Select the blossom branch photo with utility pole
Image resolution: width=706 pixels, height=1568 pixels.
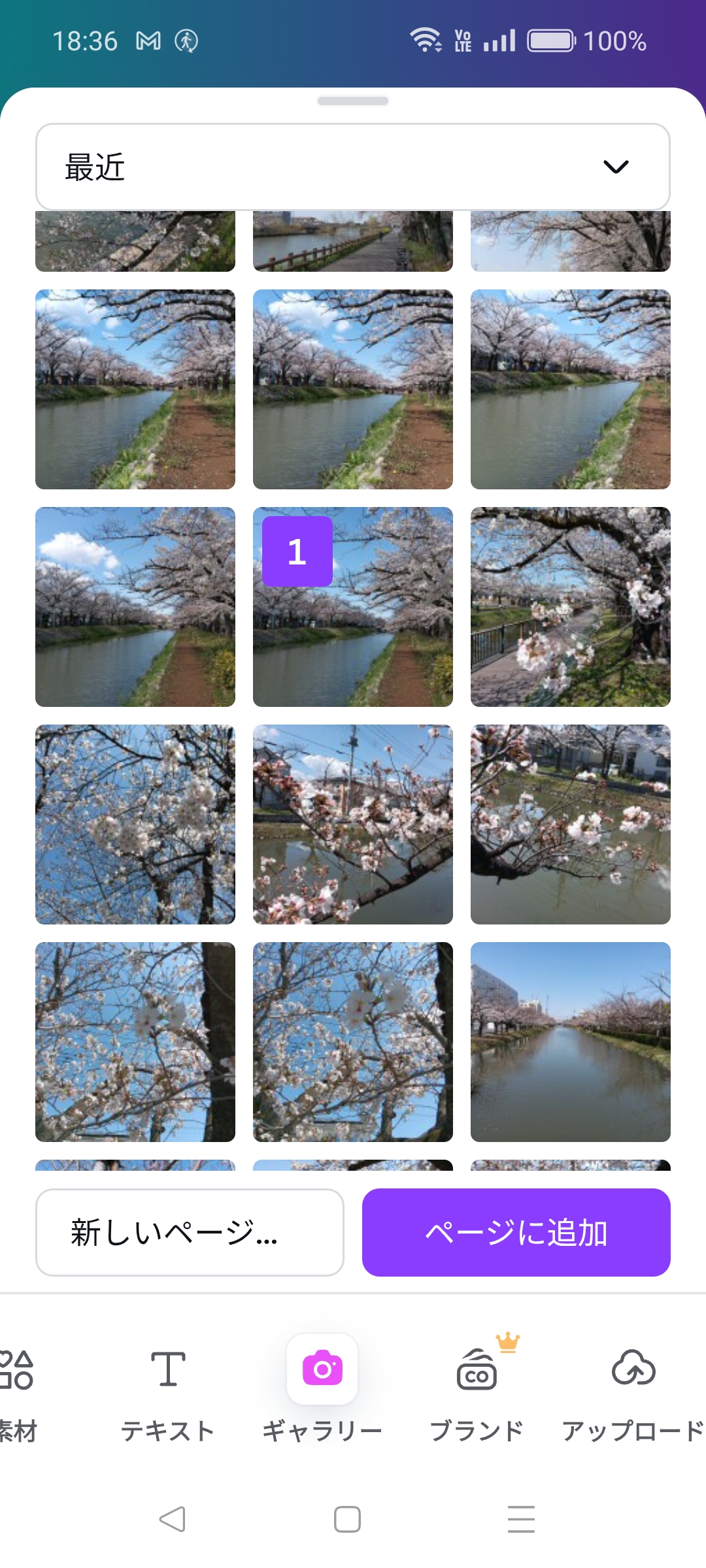click(353, 825)
